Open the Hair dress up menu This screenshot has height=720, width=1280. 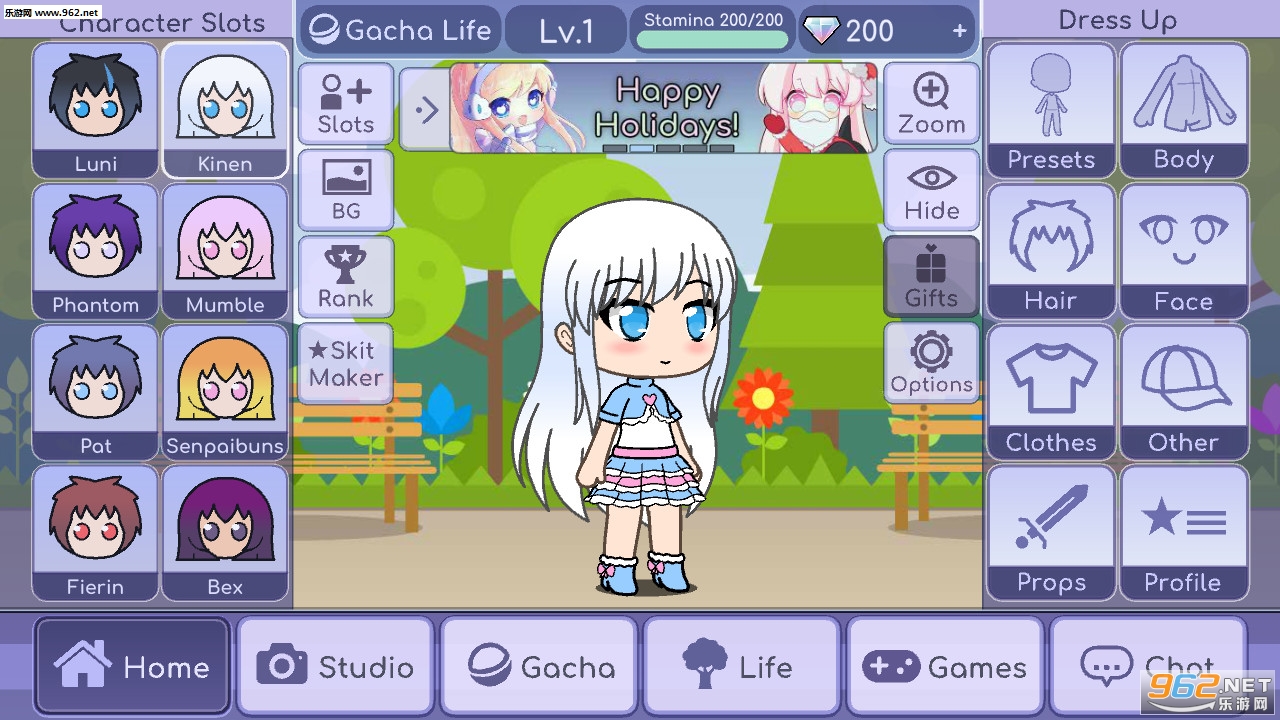point(1051,251)
